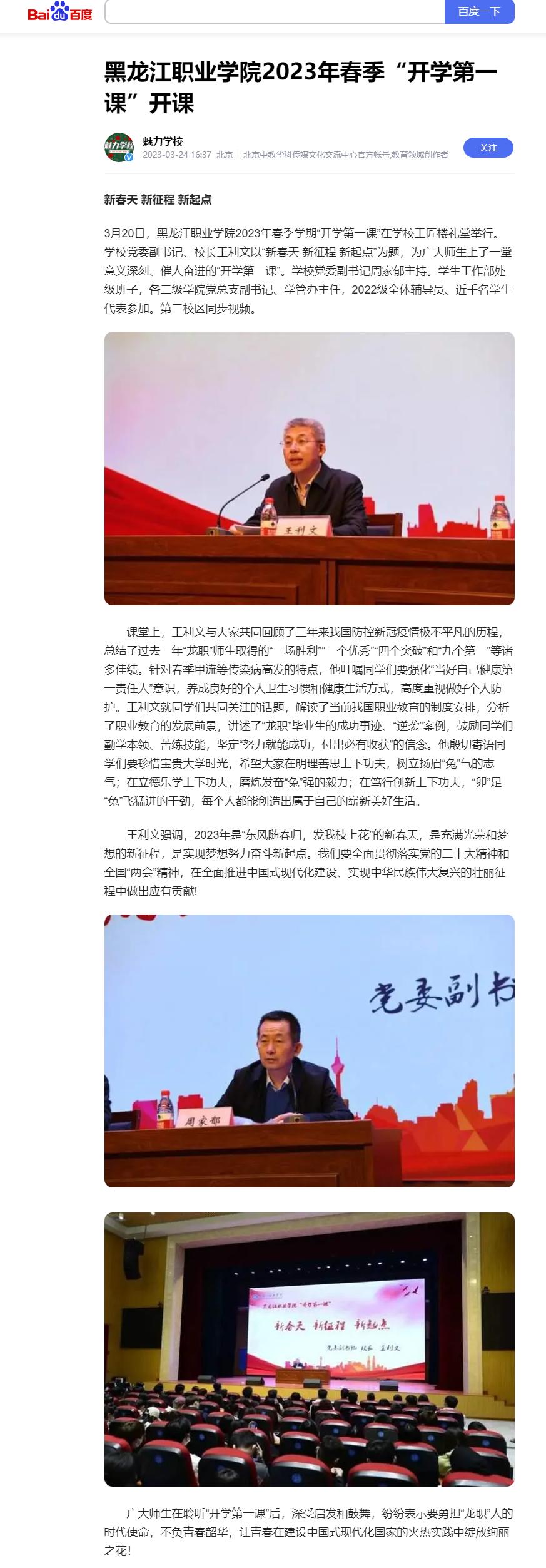Tap the Baidu search input box

click(x=275, y=11)
